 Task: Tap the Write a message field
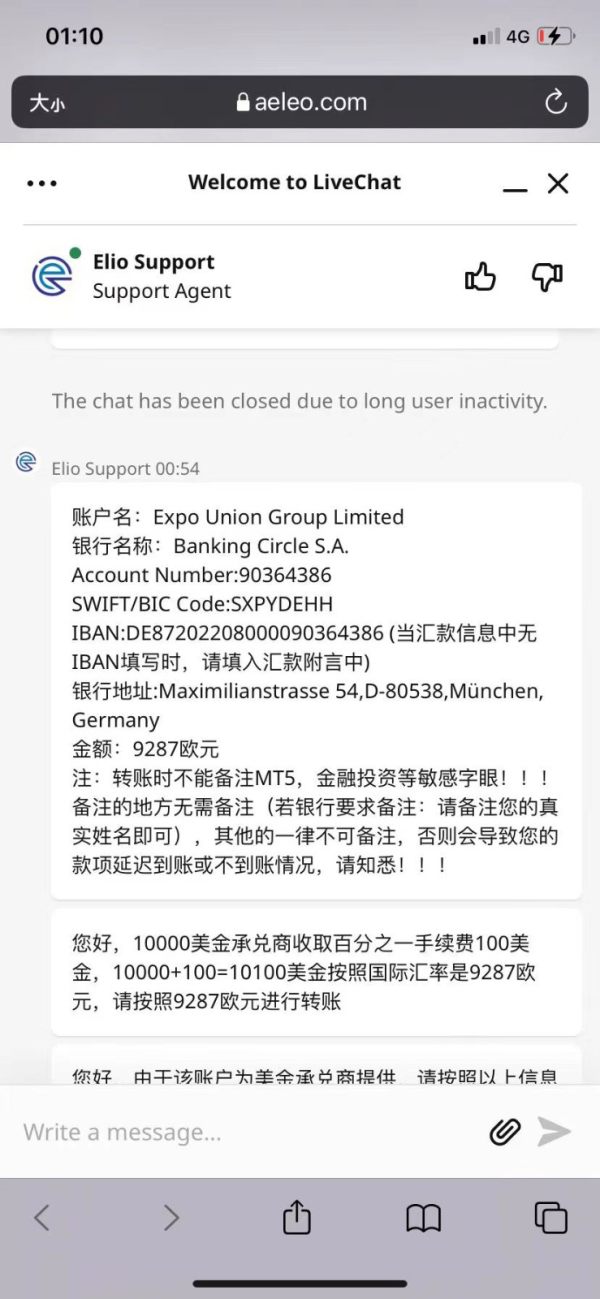245,1132
